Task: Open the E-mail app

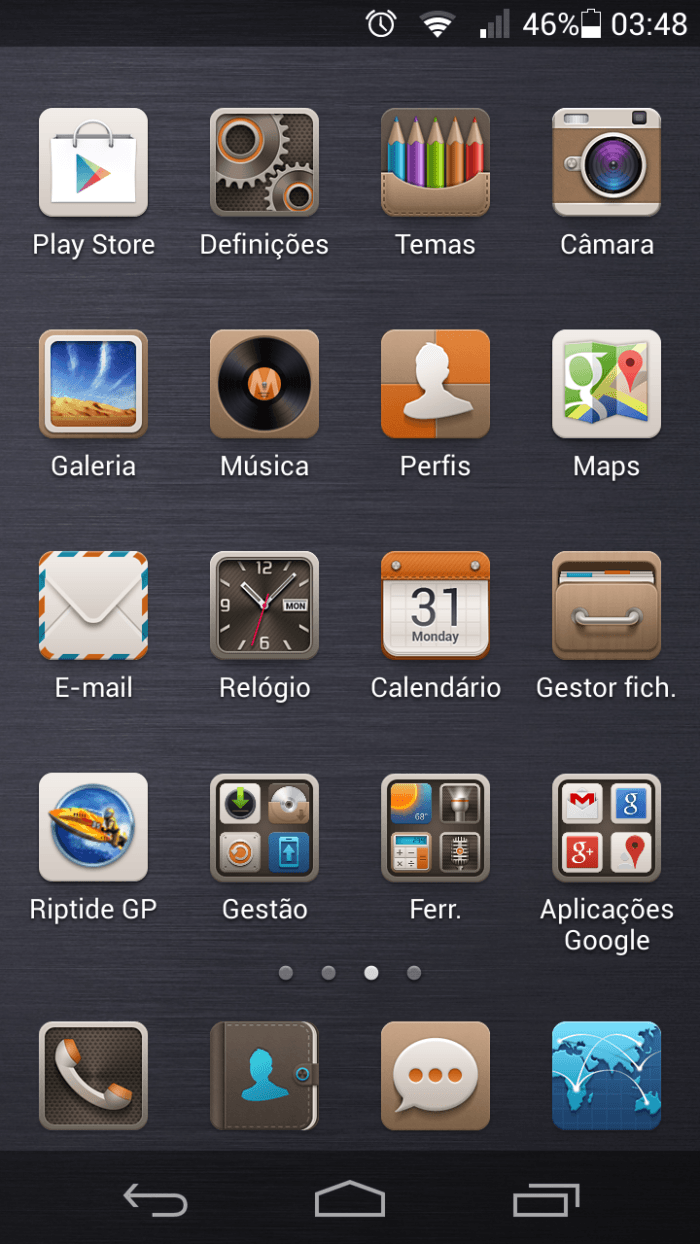Action: (93, 605)
